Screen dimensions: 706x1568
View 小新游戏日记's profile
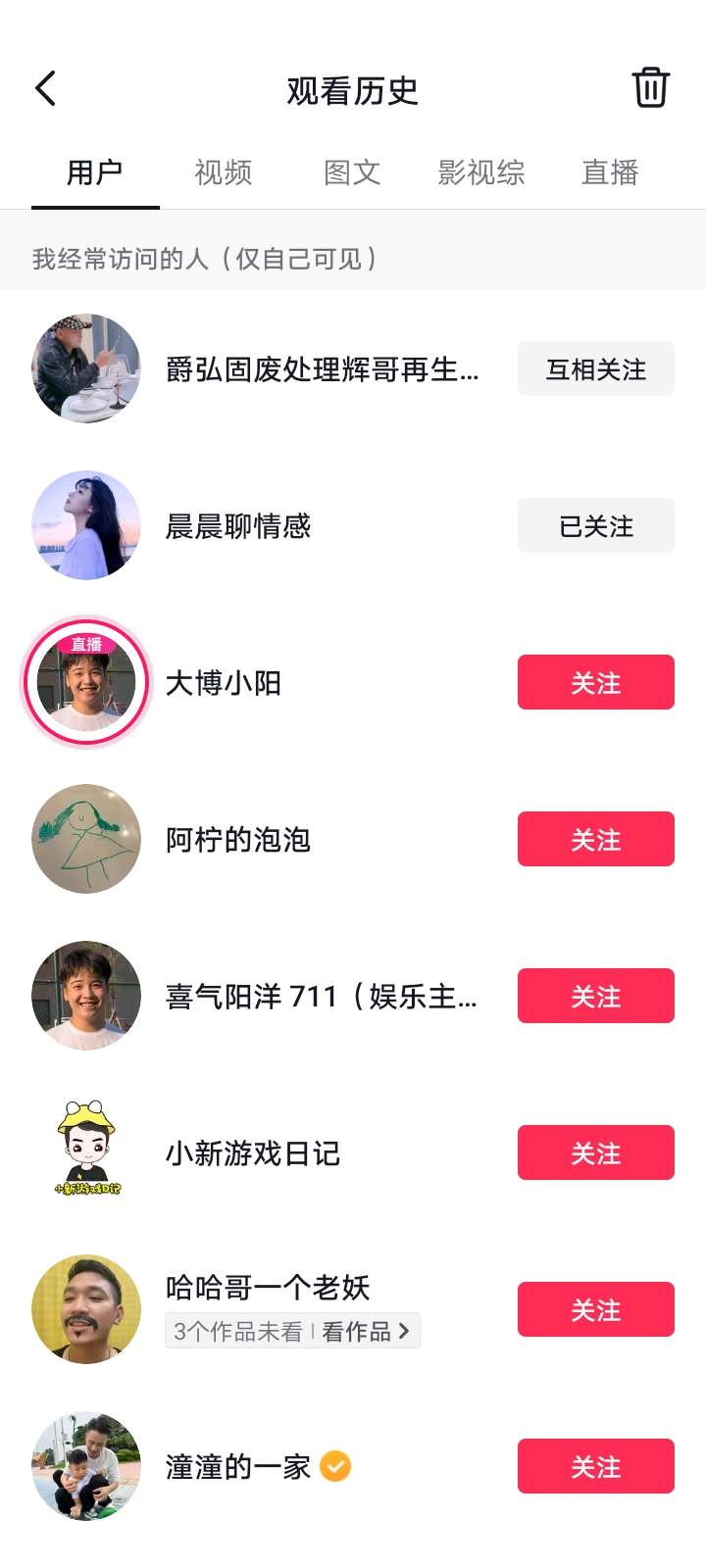click(x=253, y=1153)
